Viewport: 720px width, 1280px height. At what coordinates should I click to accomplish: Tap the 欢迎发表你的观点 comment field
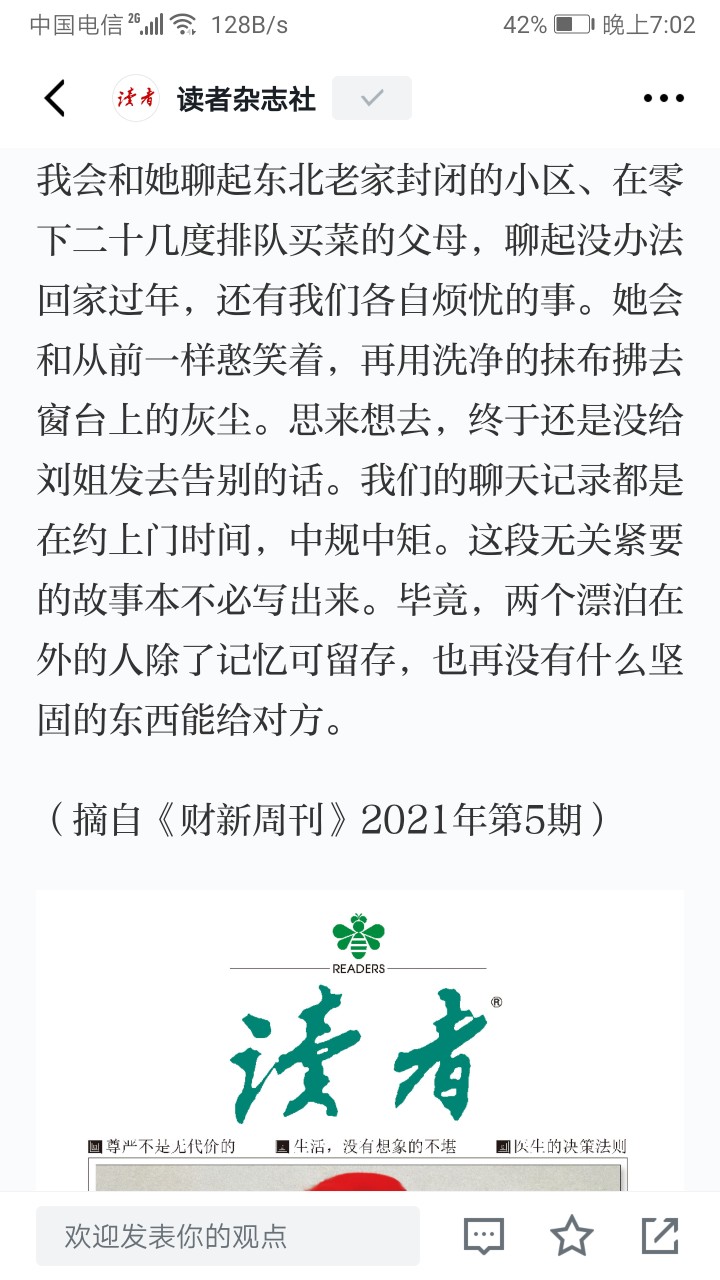click(228, 1236)
